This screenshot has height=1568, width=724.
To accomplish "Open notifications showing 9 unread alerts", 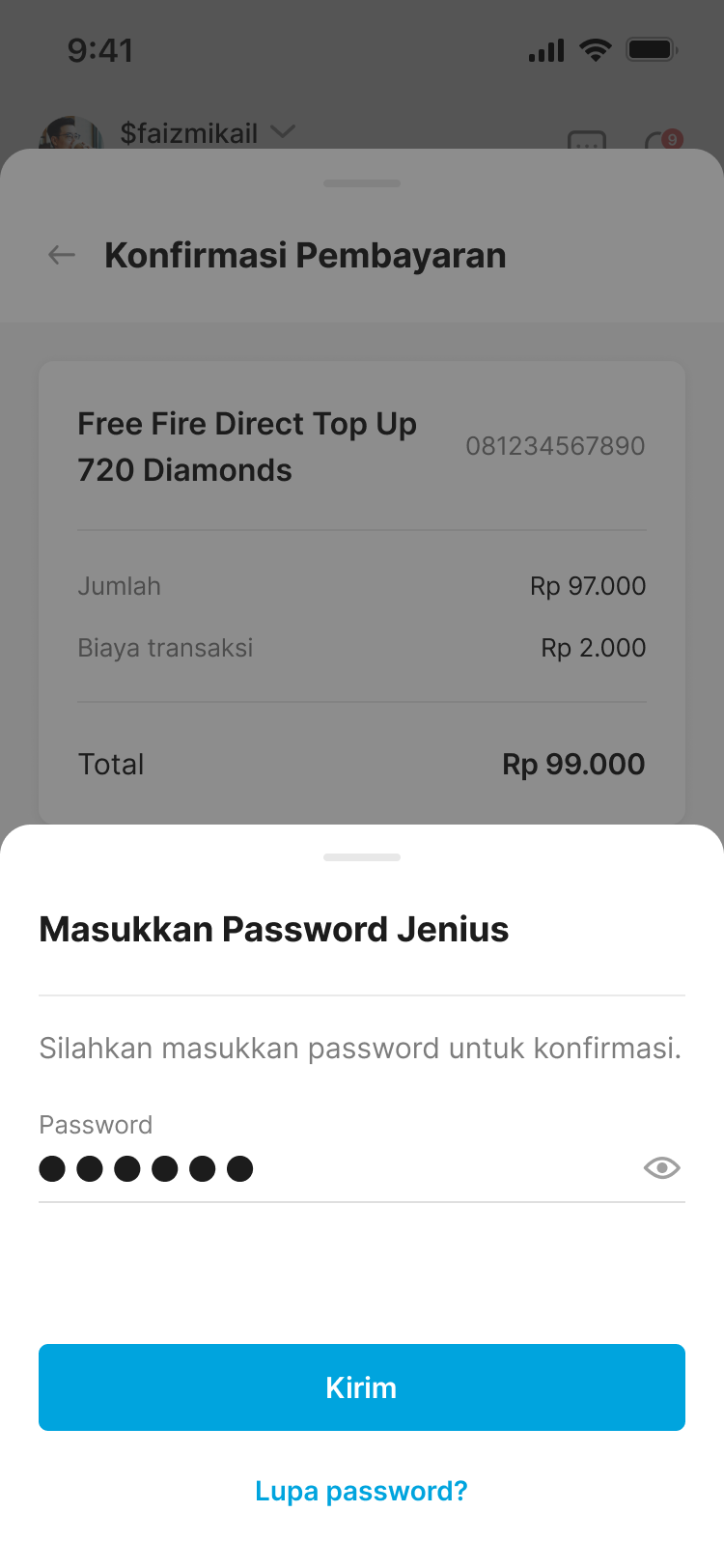I will coord(666,141).
